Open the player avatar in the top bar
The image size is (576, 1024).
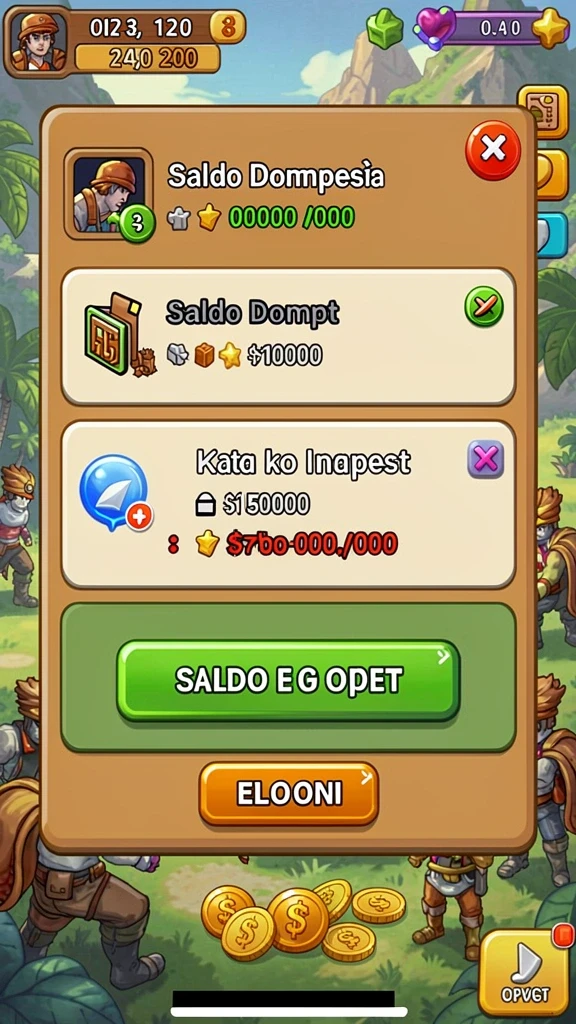(x=37, y=40)
